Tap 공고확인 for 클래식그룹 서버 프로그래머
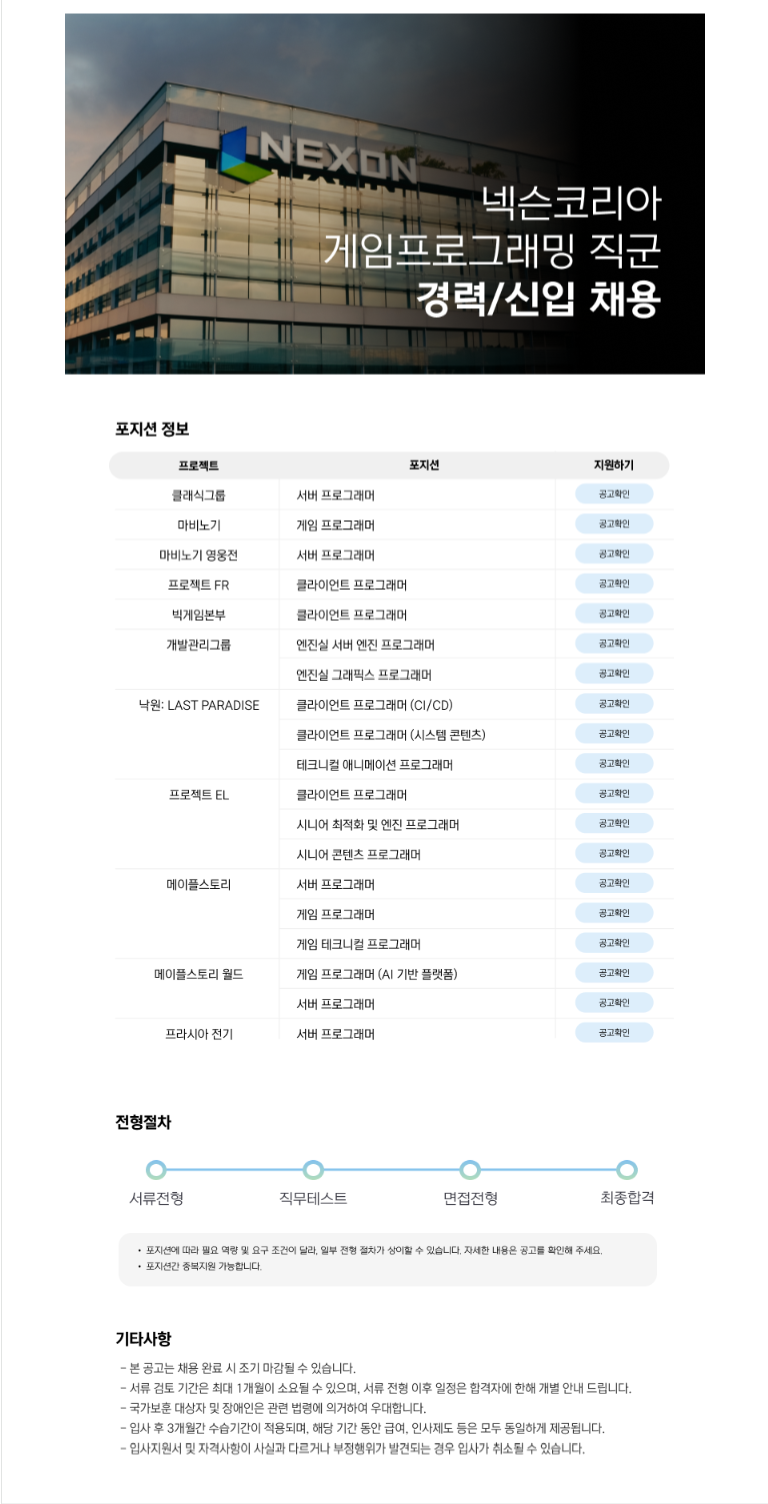 tap(614, 494)
